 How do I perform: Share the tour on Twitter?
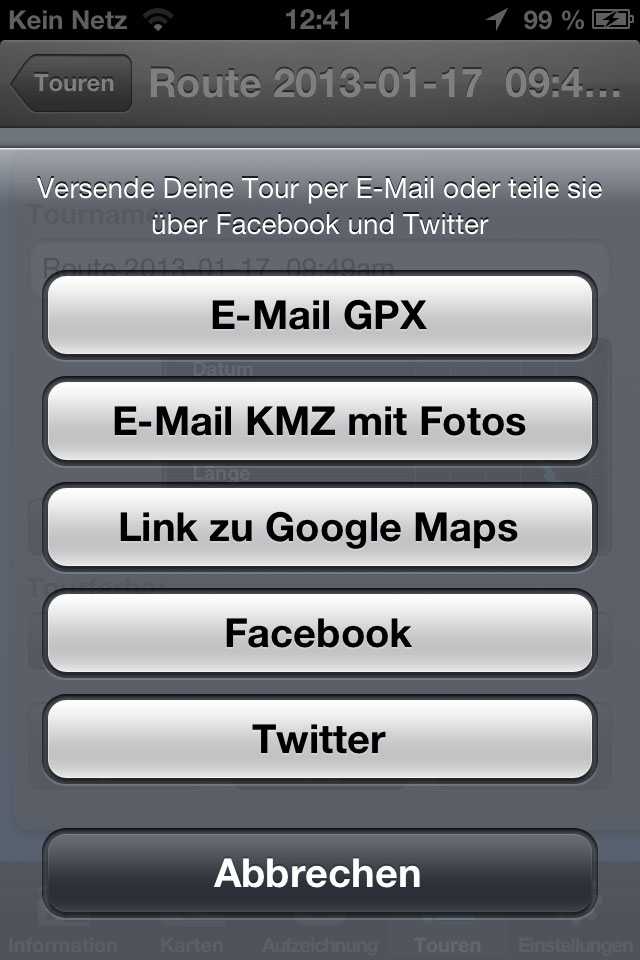pyautogui.click(x=319, y=739)
